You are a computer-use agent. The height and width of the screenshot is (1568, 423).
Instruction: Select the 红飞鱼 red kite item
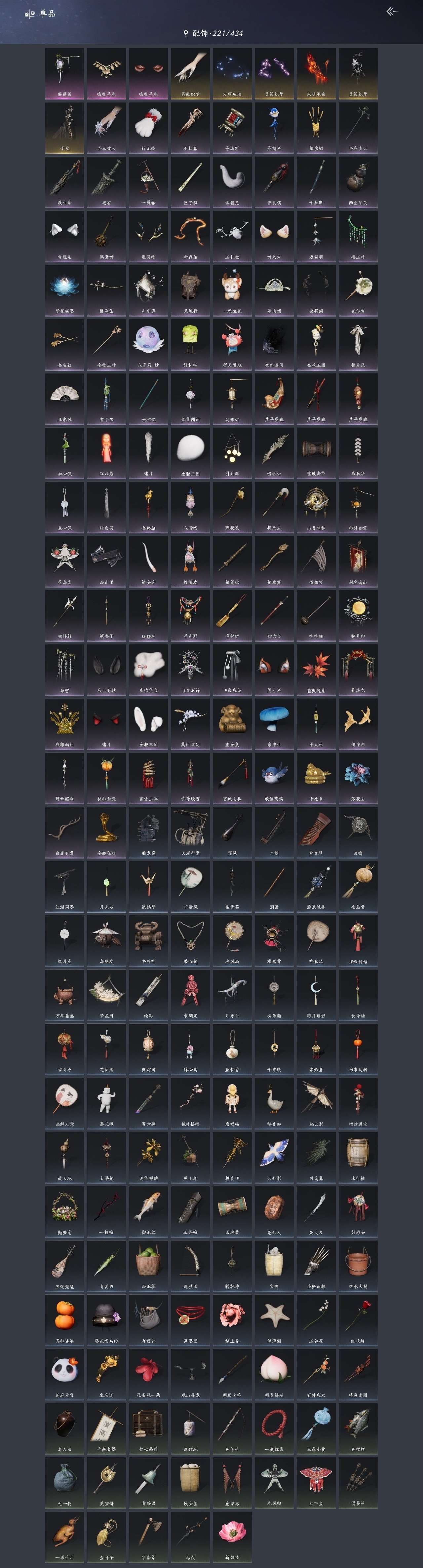(316, 1481)
